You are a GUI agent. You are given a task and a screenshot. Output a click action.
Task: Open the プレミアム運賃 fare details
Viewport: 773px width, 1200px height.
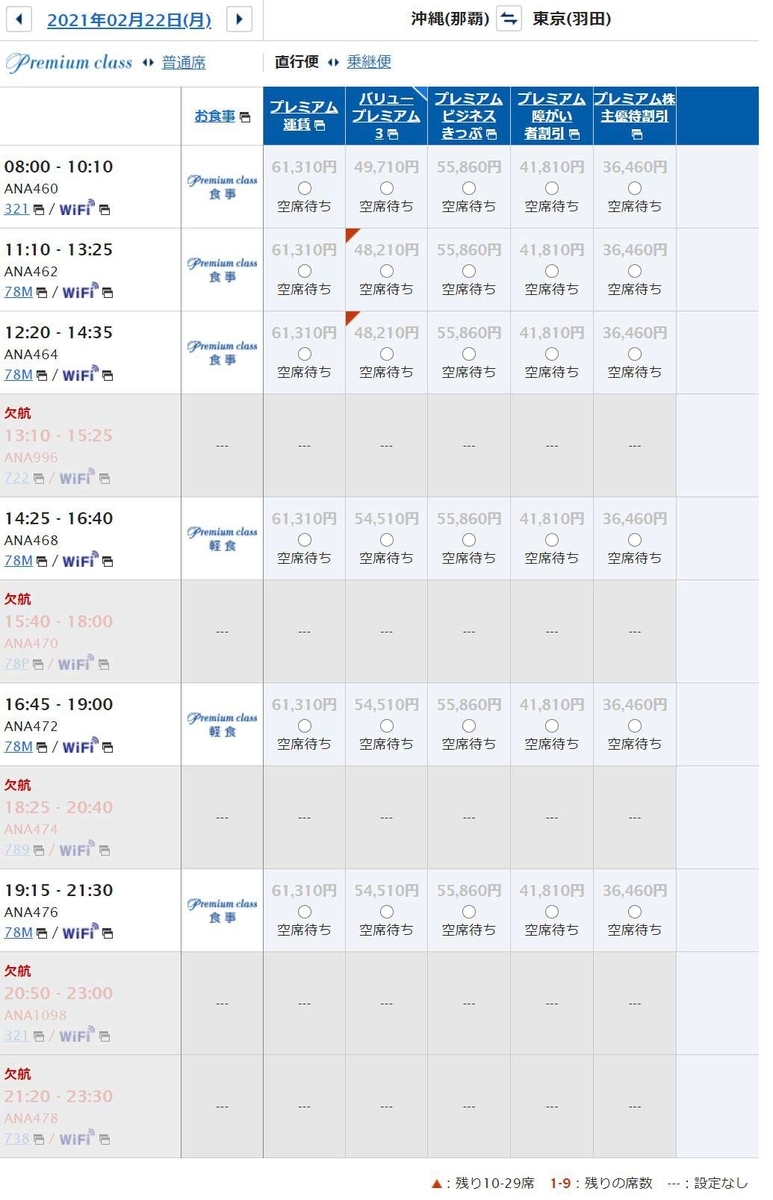[304, 116]
